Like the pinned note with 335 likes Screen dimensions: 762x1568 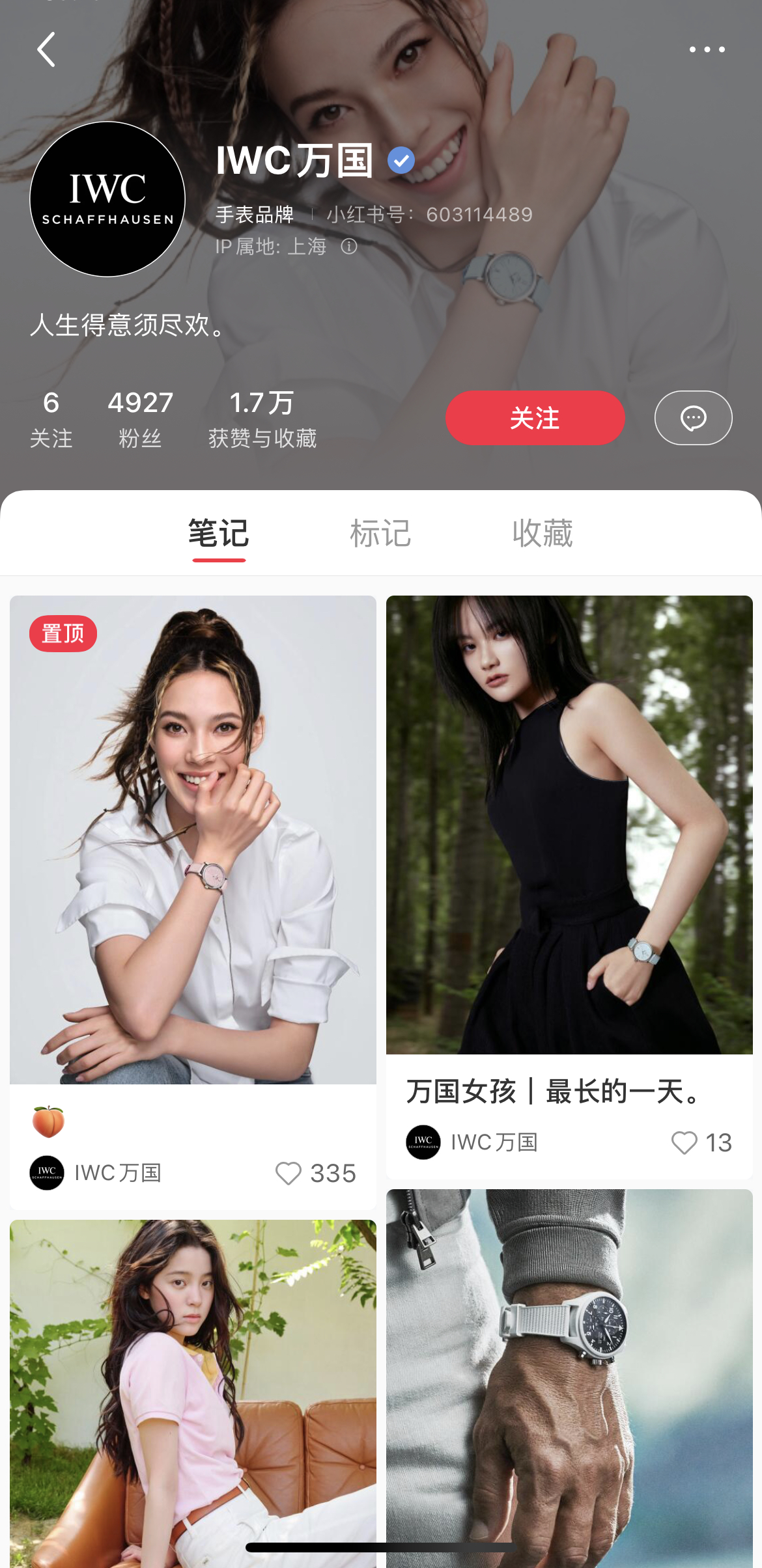pos(289,1173)
